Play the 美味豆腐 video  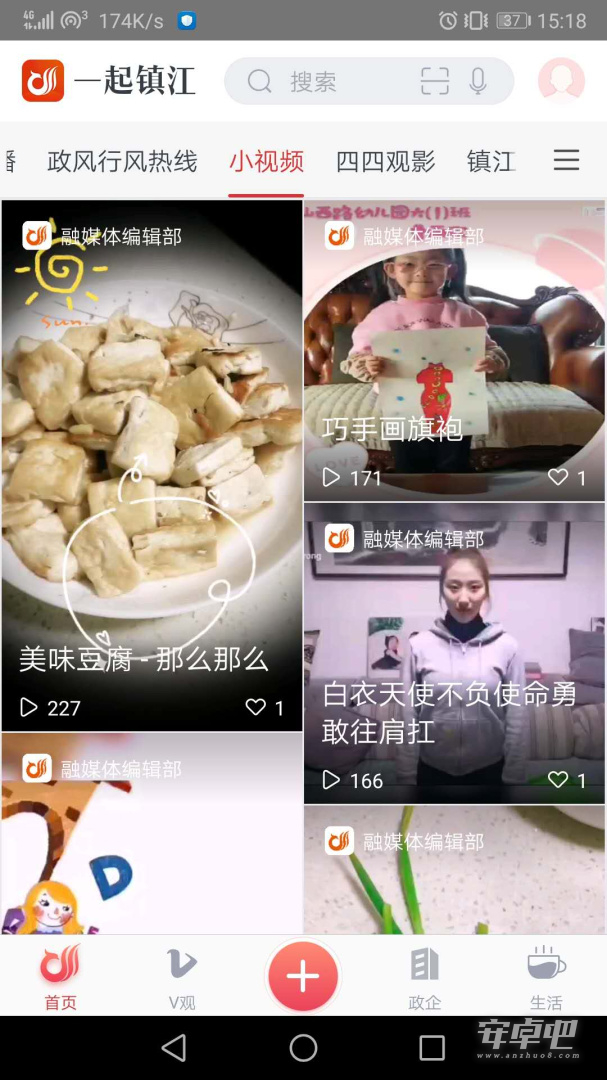(152, 466)
